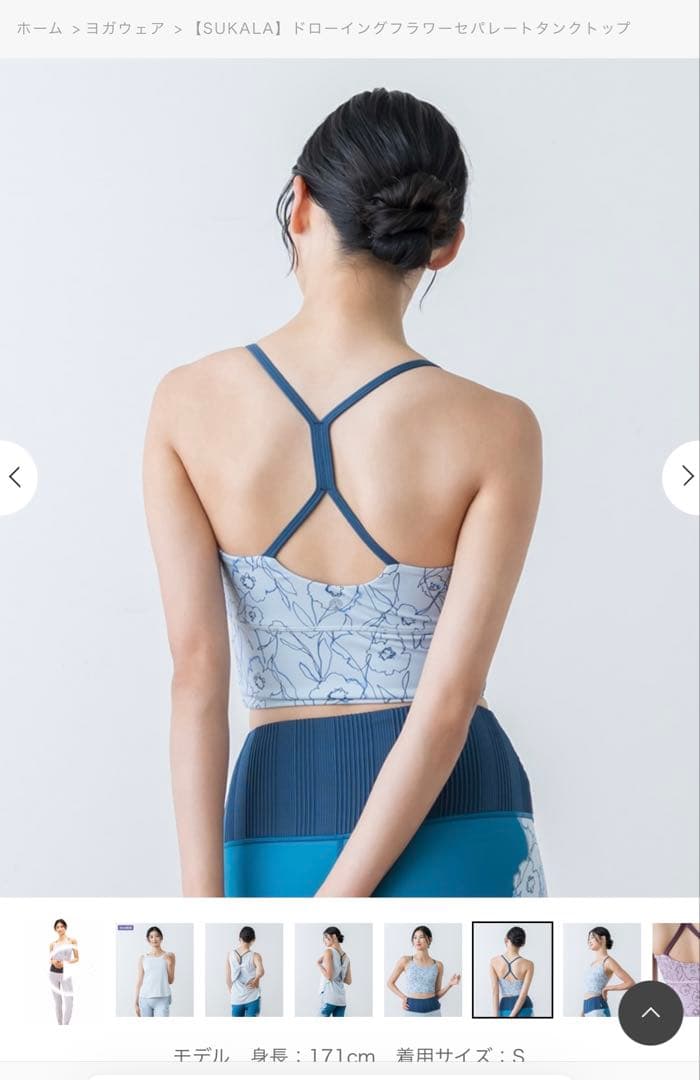Go to the ホーム breadcrumb link
Image resolution: width=700 pixels, height=1080 pixels.
39,28
